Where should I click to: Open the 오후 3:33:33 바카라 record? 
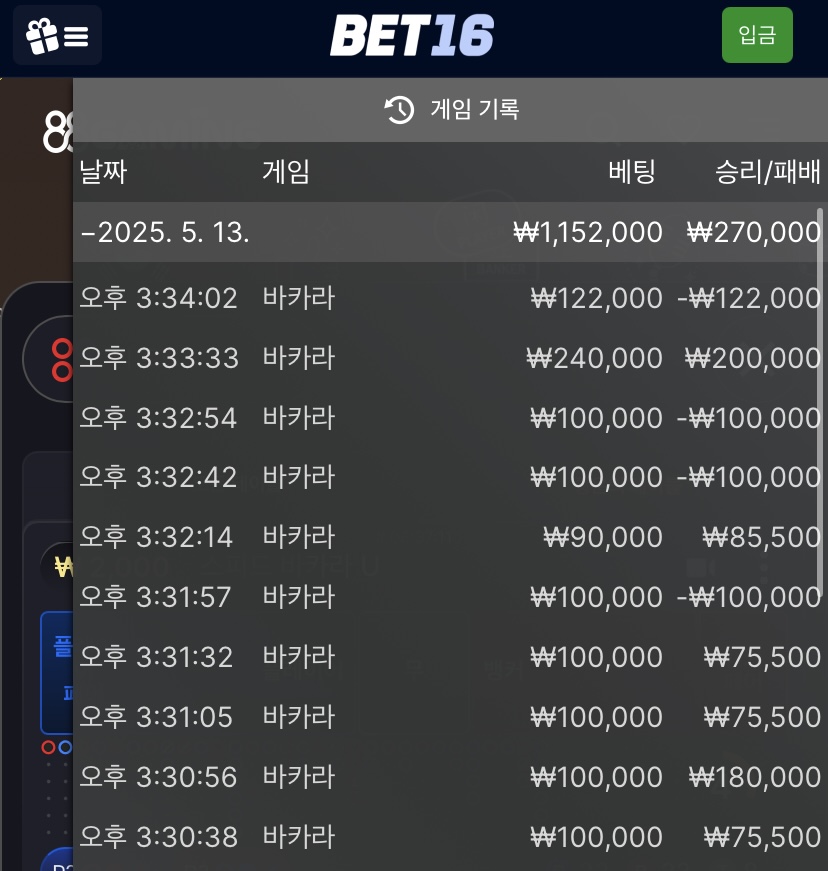click(448, 358)
